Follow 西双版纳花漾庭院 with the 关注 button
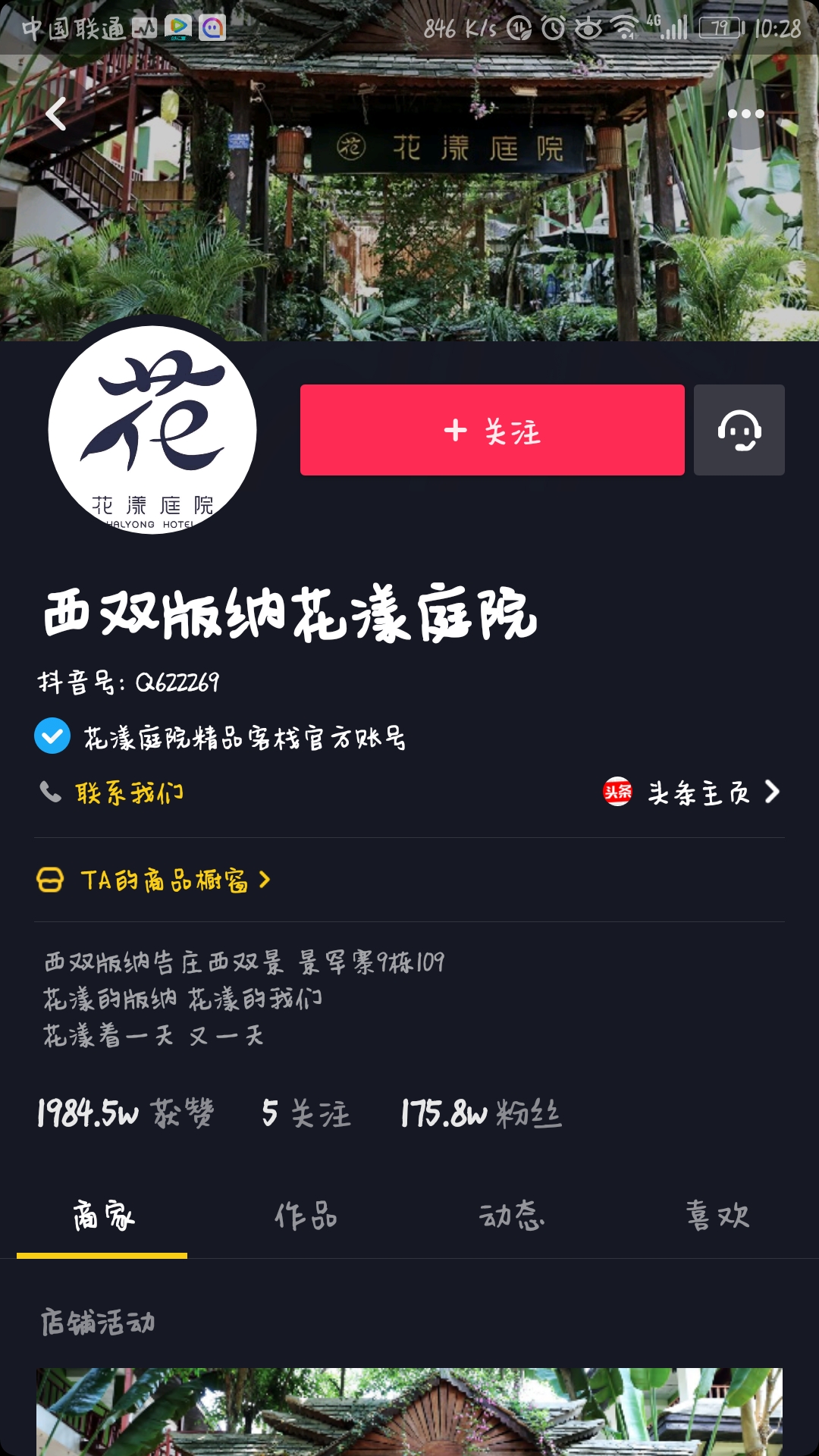This screenshot has height=1456, width=819. (x=492, y=430)
